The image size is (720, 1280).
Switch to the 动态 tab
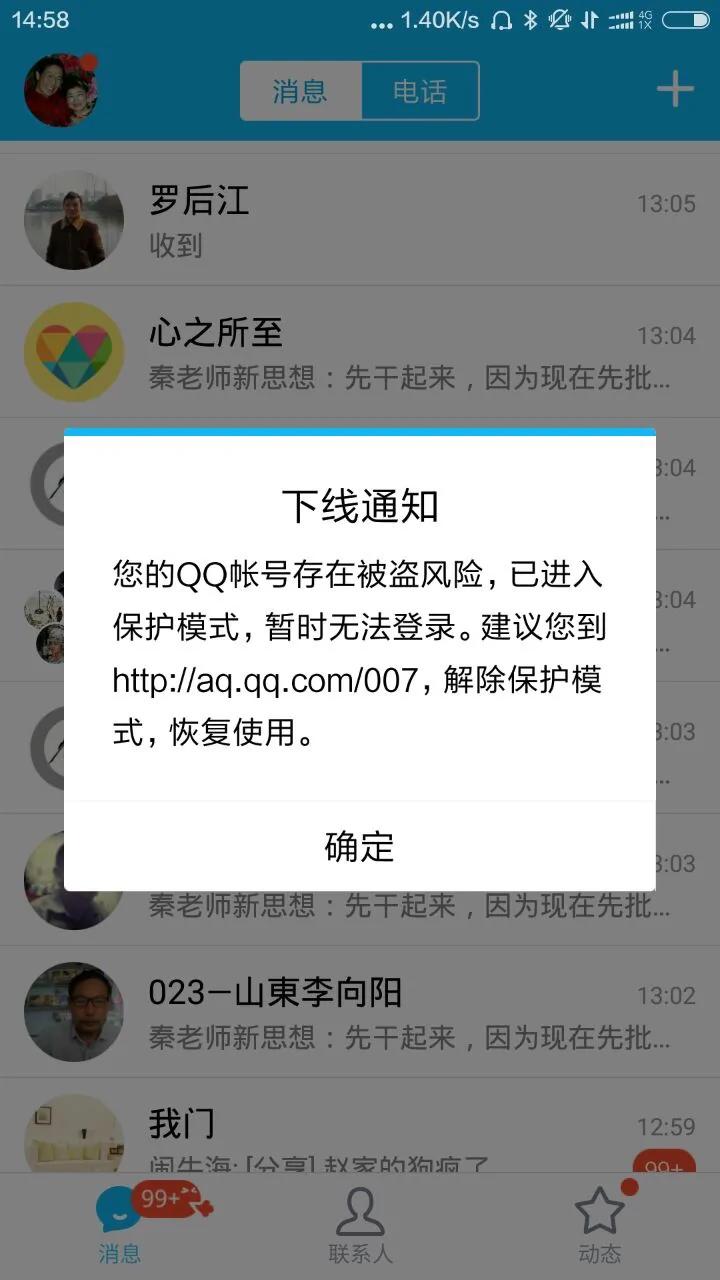[600, 1226]
